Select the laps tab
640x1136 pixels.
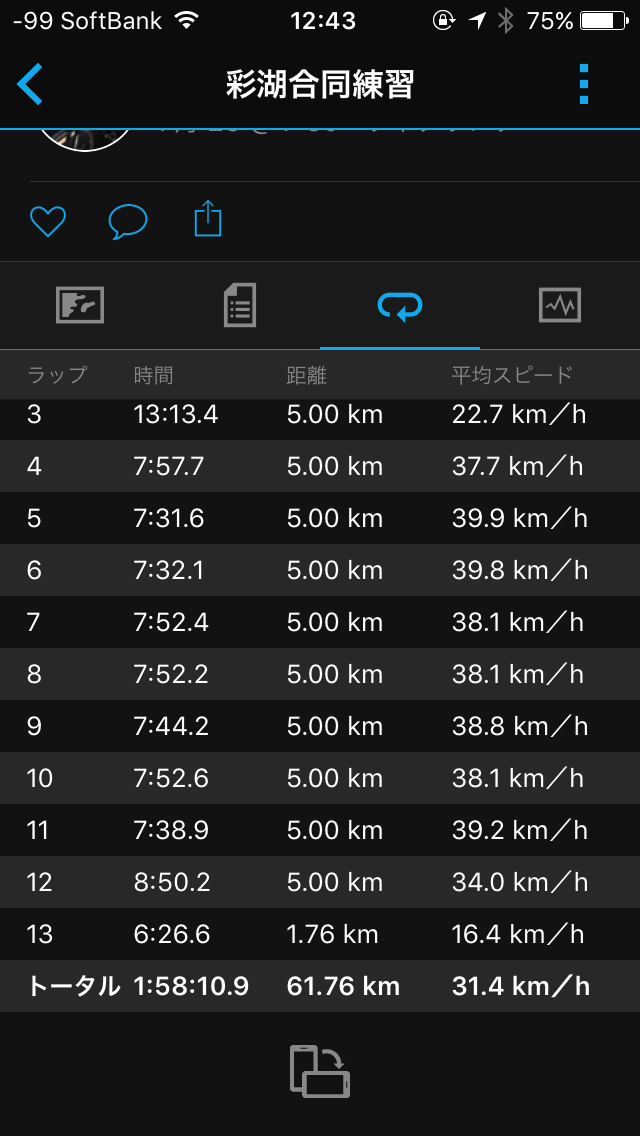(x=400, y=305)
